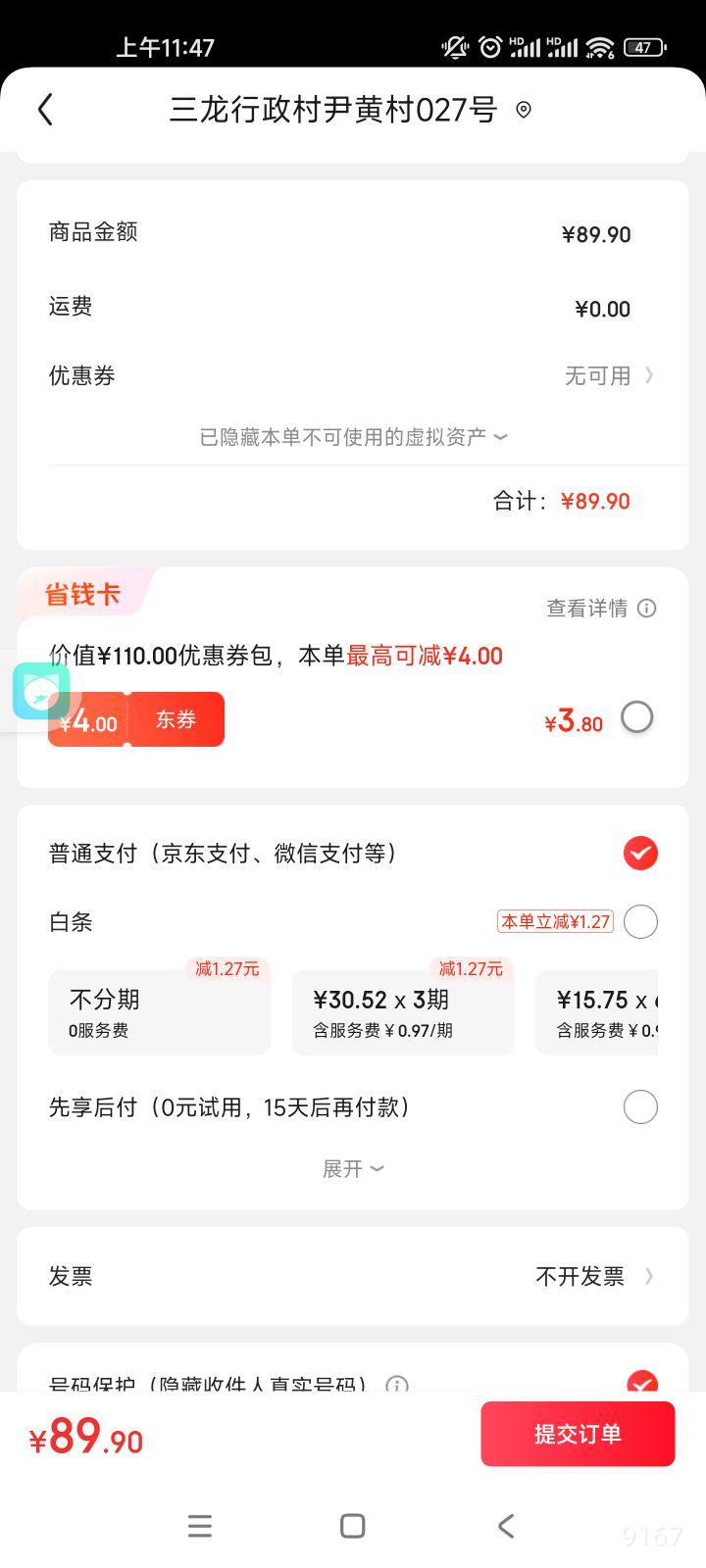The image size is (706, 1568).
Task: Submit the order with 提交订单
Action: pyautogui.click(x=578, y=1434)
